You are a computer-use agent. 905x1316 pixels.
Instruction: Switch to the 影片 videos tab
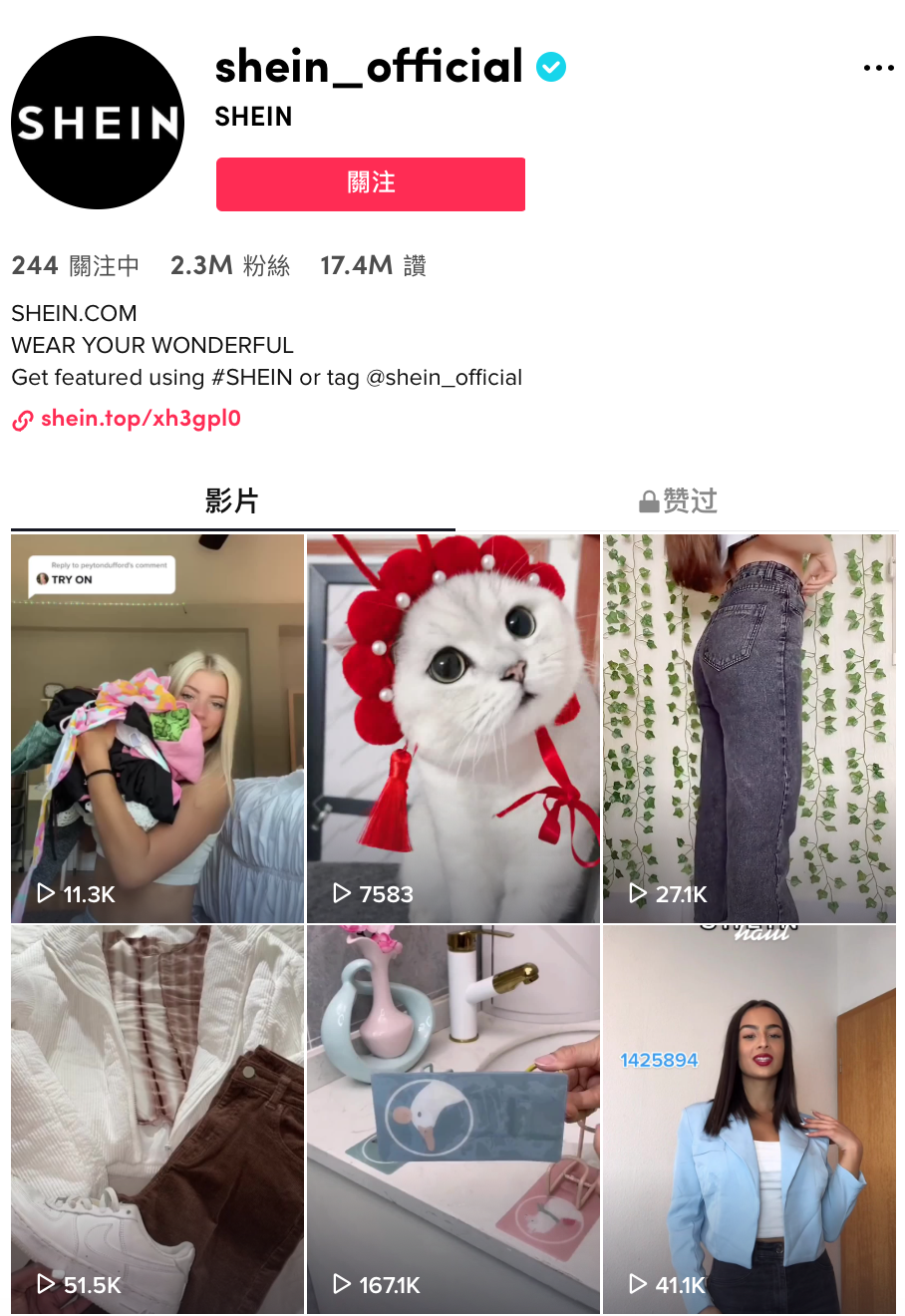232,500
